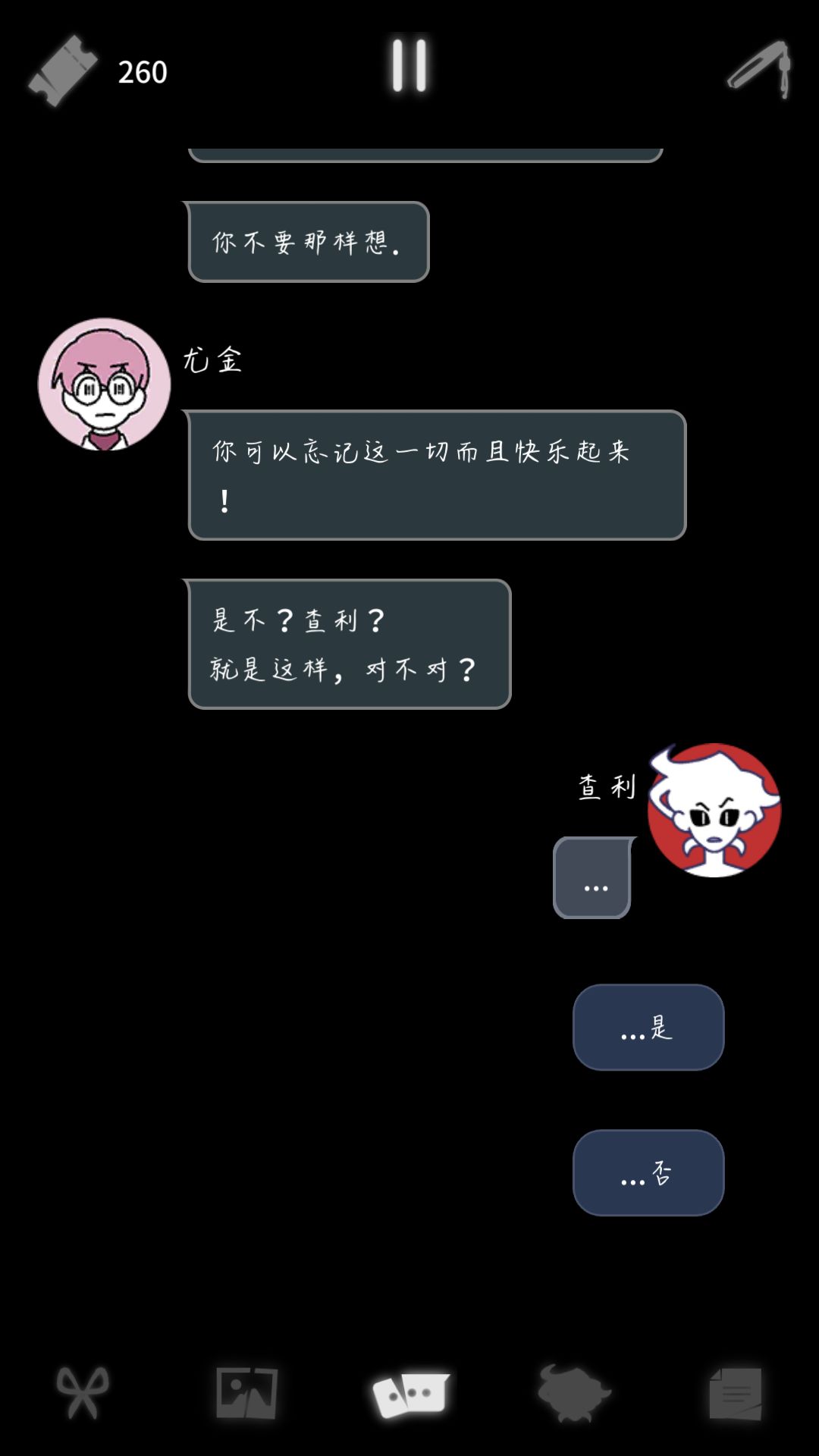Select the bull creature icon in bottom bar
This screenshot has width=819, height=1456.
(573, 1392)
